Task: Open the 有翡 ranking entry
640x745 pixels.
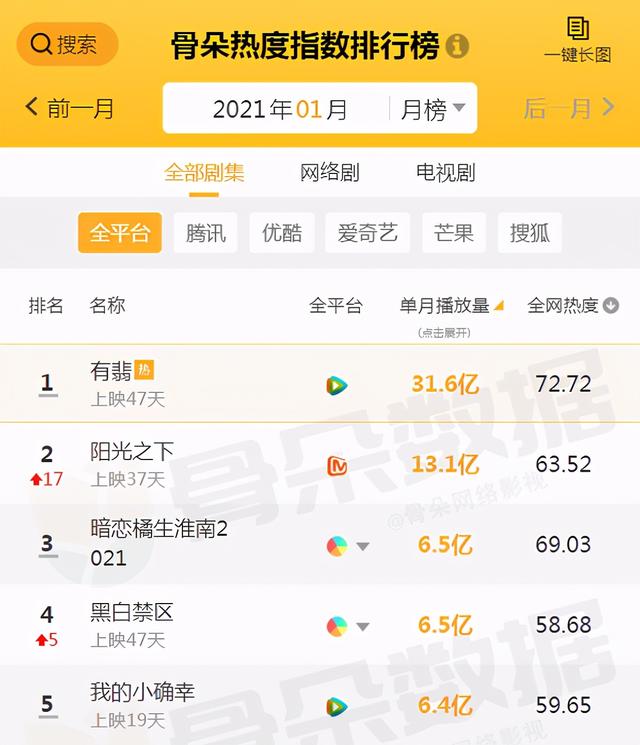Action: [x=111, y=372]
